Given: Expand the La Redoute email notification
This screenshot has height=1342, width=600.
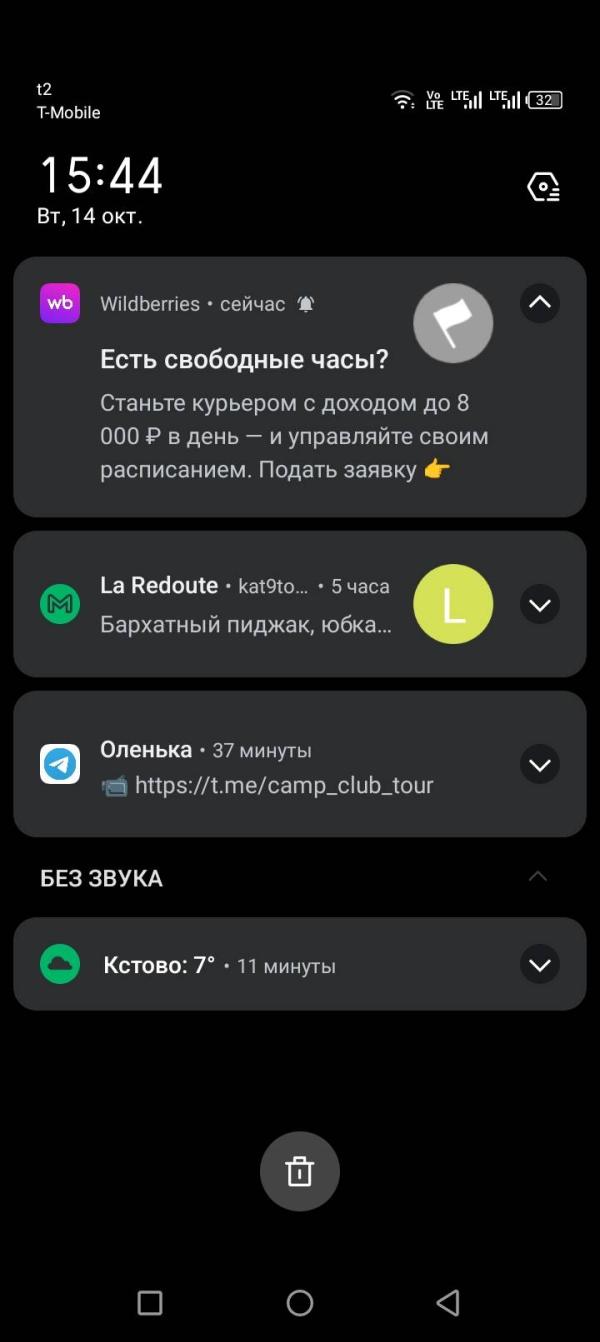Looking at the screenshot, I should click(x=539, y=605).
